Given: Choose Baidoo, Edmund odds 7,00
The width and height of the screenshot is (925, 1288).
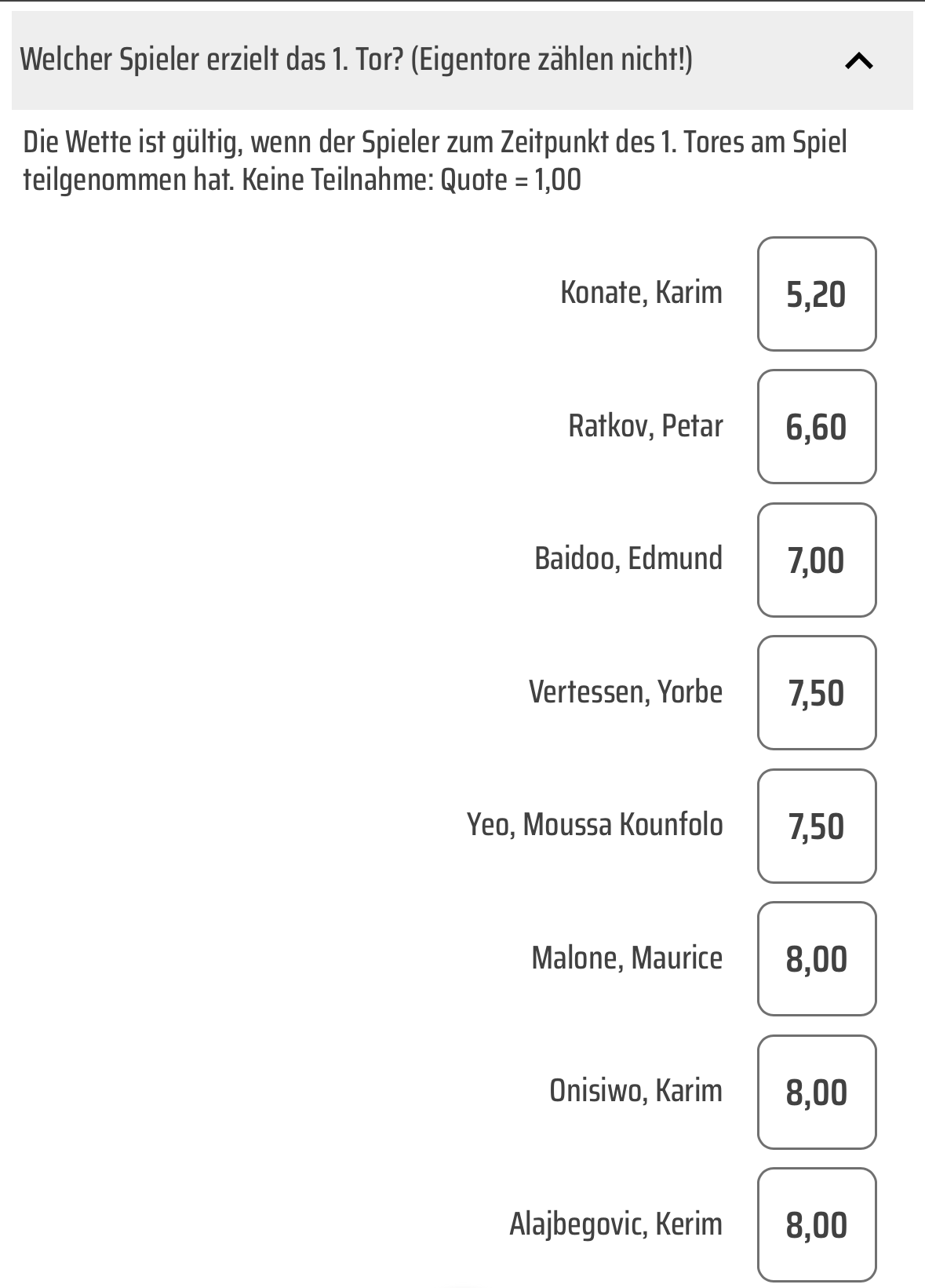Looking at the screenshot, I should (x=816, y=560).
